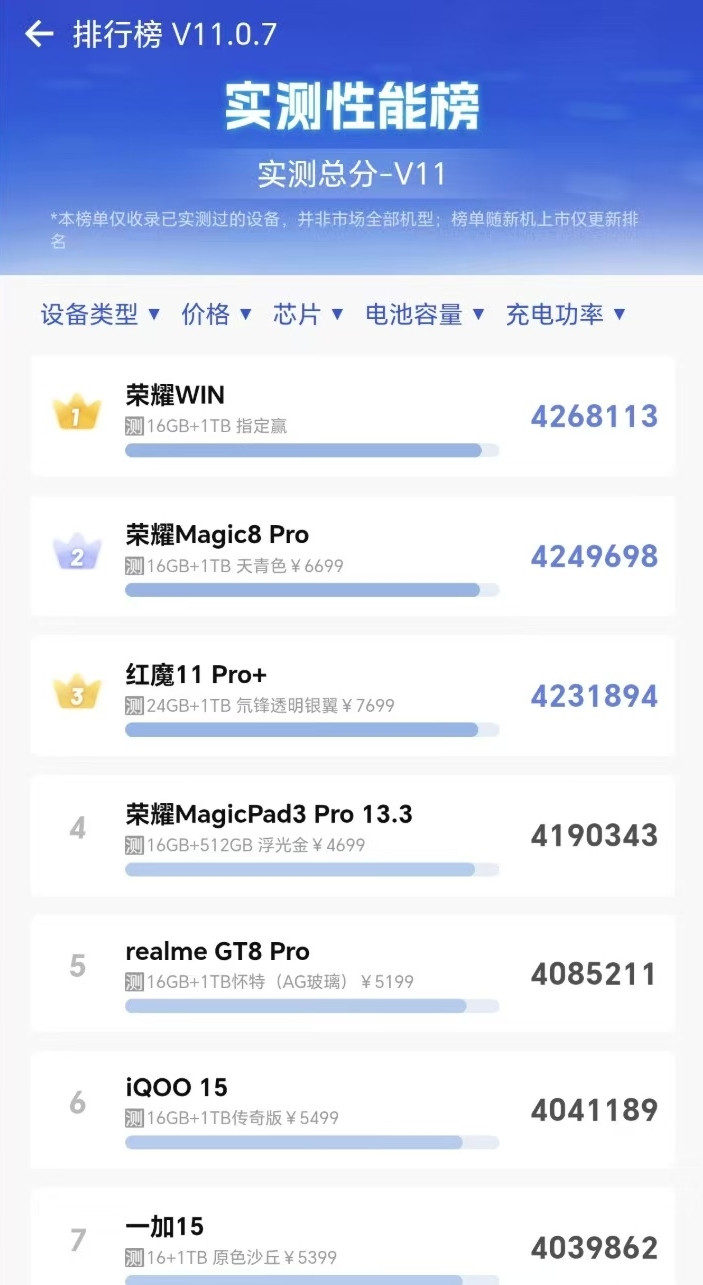View the iQOO 15 entry
This screenshot has width=703, height=1285.
click(x=352, y=1109)
